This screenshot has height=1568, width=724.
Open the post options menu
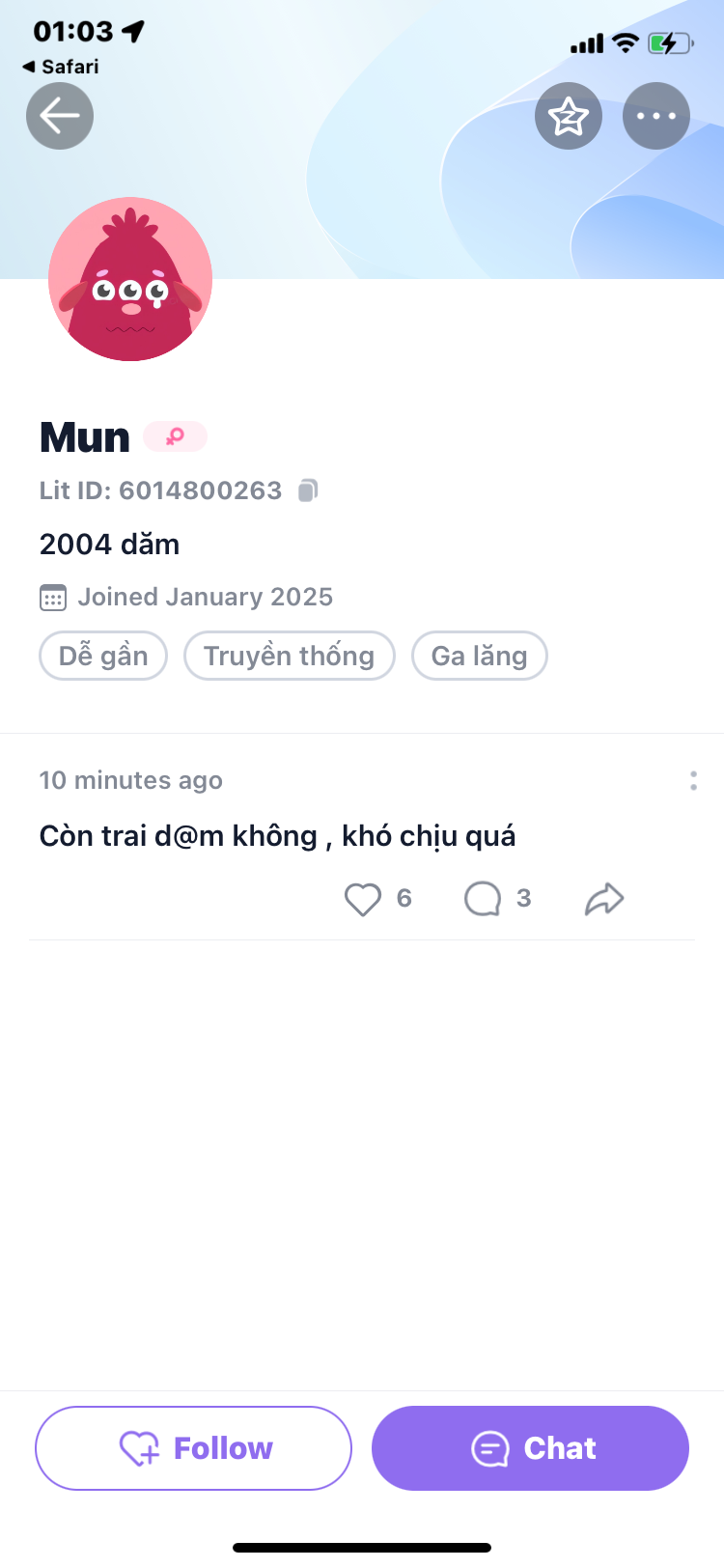point(693,781)
